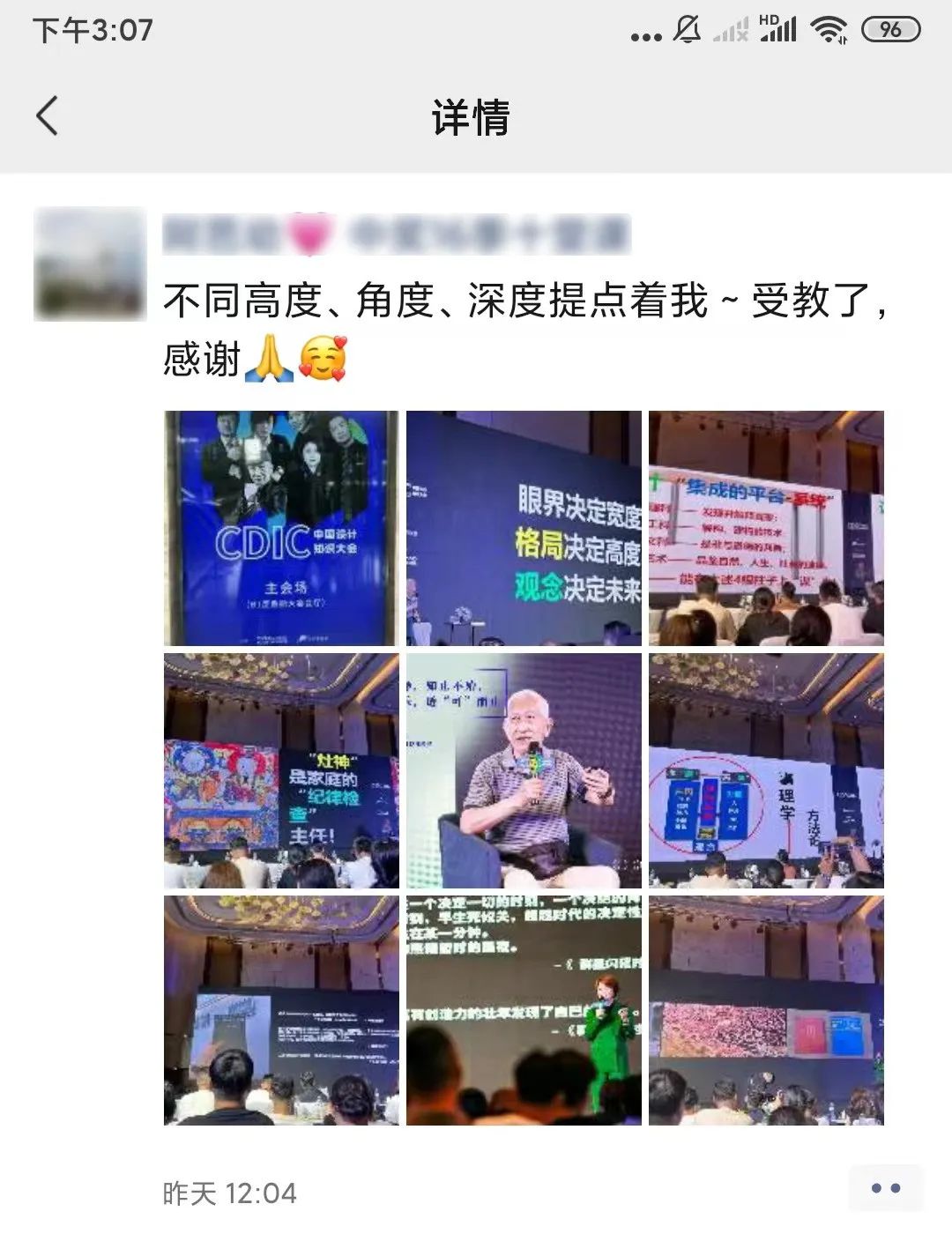This screenshot has width=952, height=1256.
Task: Open the last photo with red and blue books
Action: click(766, 1010)
